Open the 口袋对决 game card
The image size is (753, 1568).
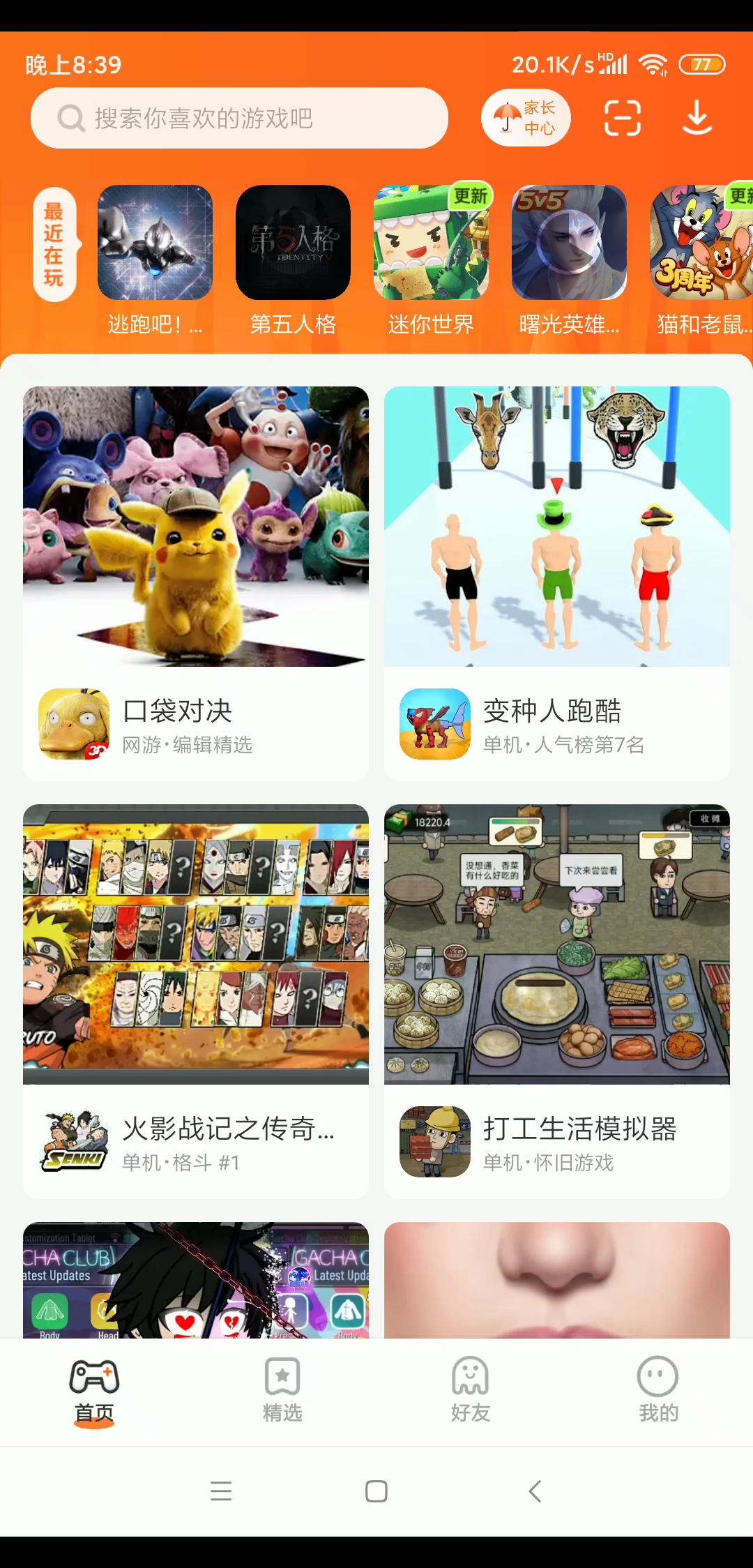coord(196,583)
